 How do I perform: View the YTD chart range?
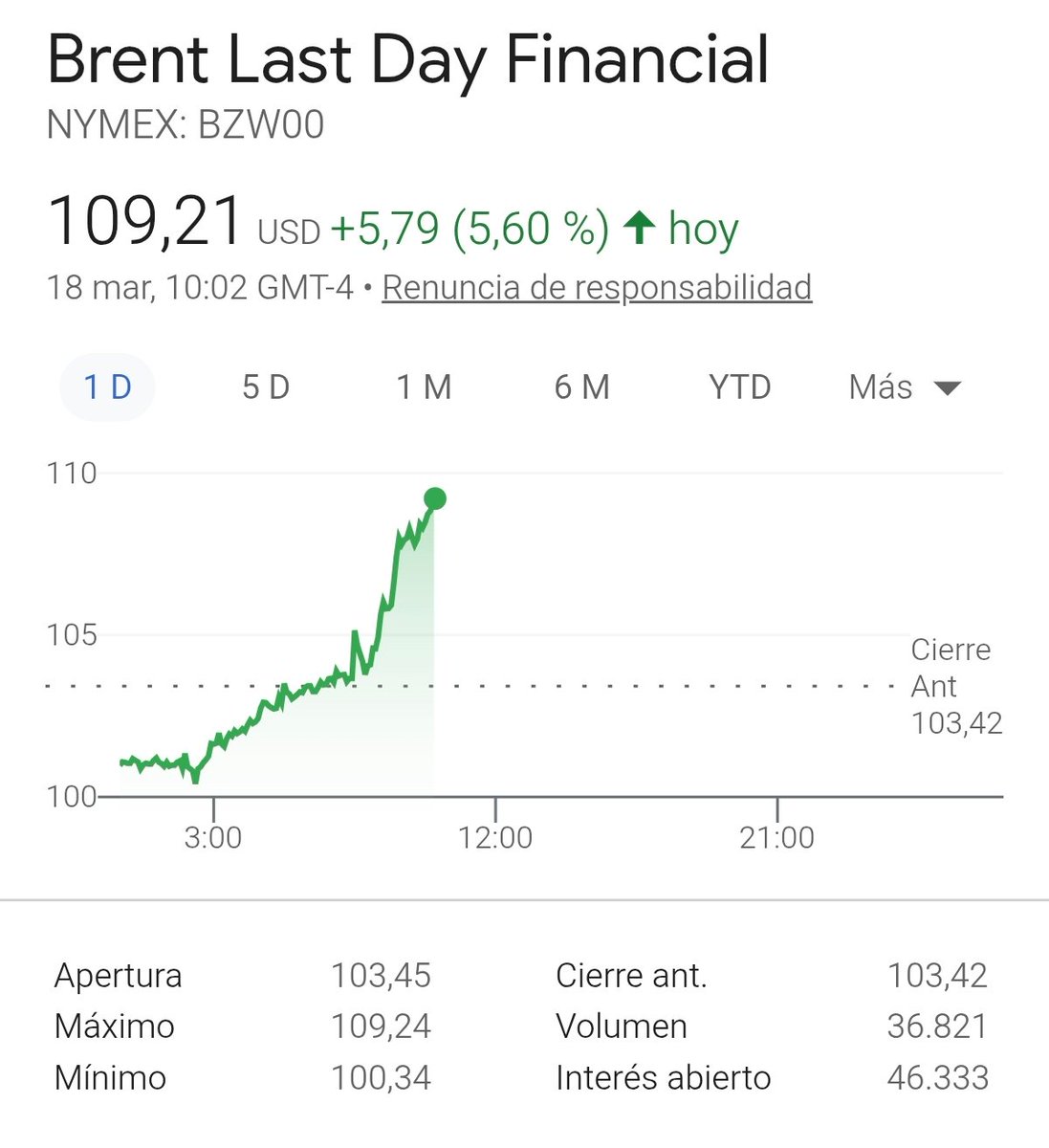(739, 387)
